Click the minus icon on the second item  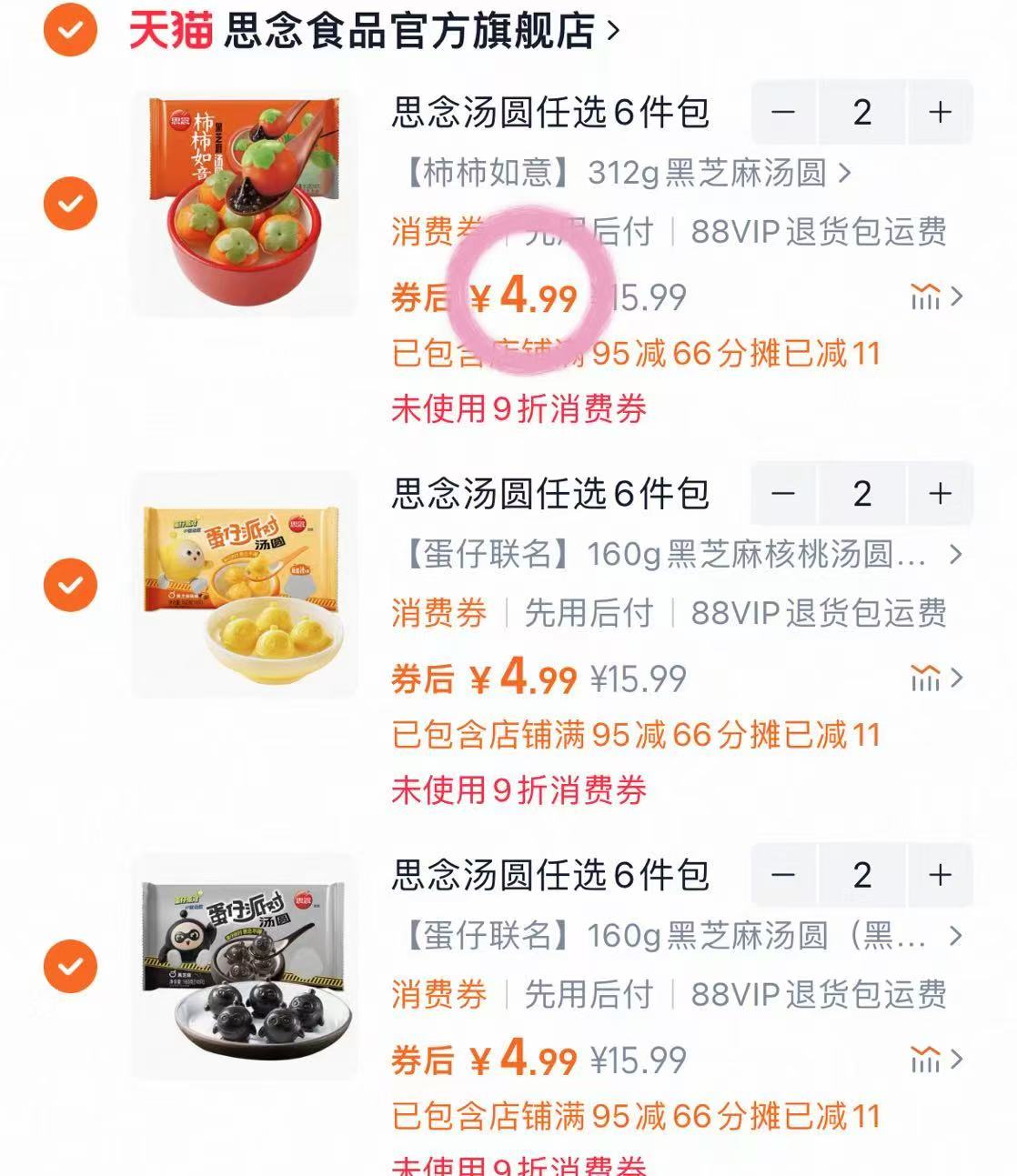782,494
